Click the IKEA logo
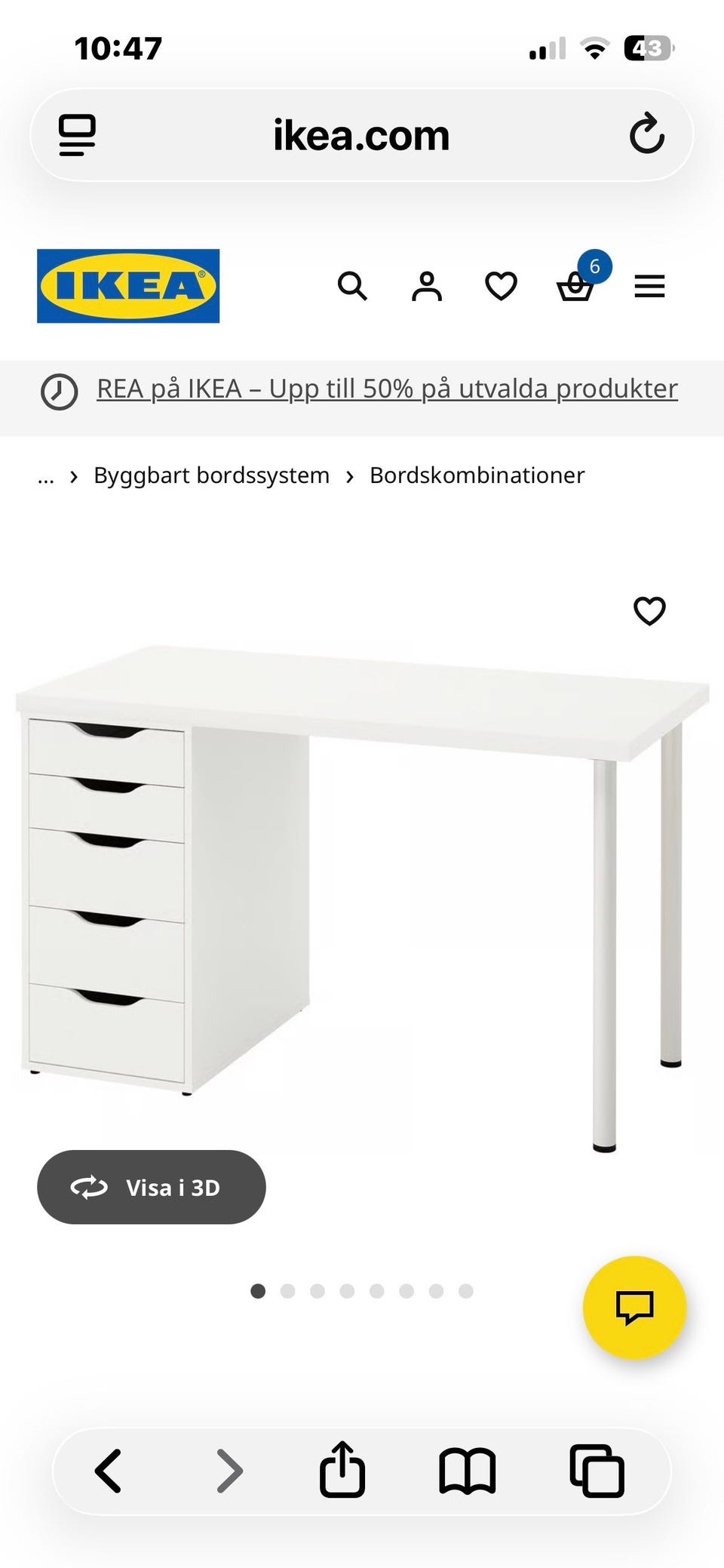724x1568 pixels. tap(127, 287)
